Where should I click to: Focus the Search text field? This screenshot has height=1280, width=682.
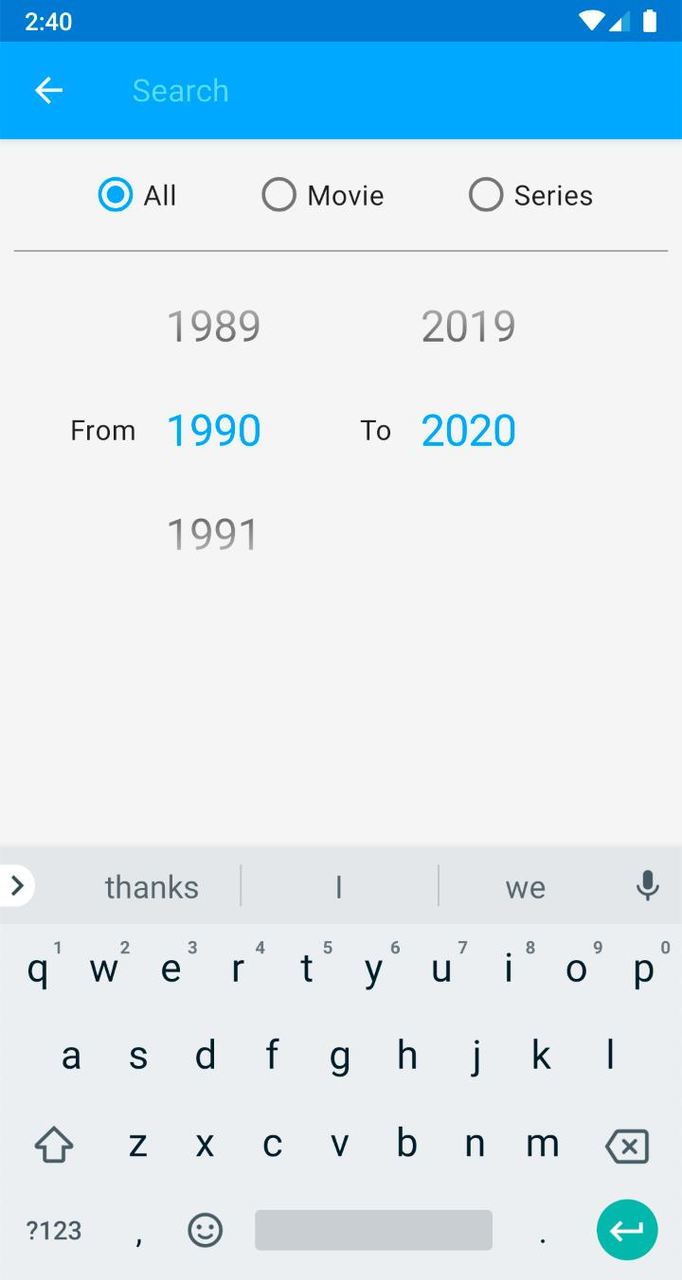click(380, 91)
